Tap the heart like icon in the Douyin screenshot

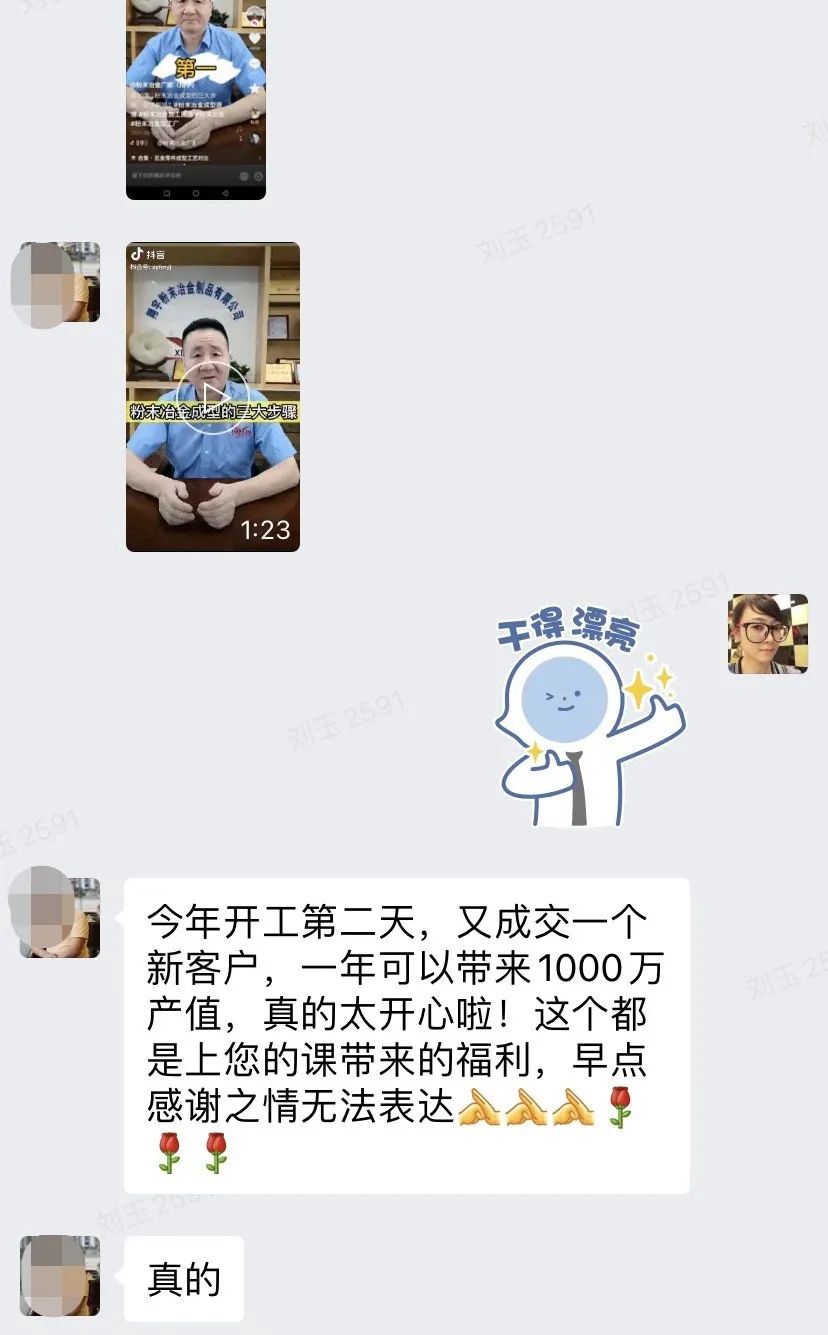[x=254, y=39]
